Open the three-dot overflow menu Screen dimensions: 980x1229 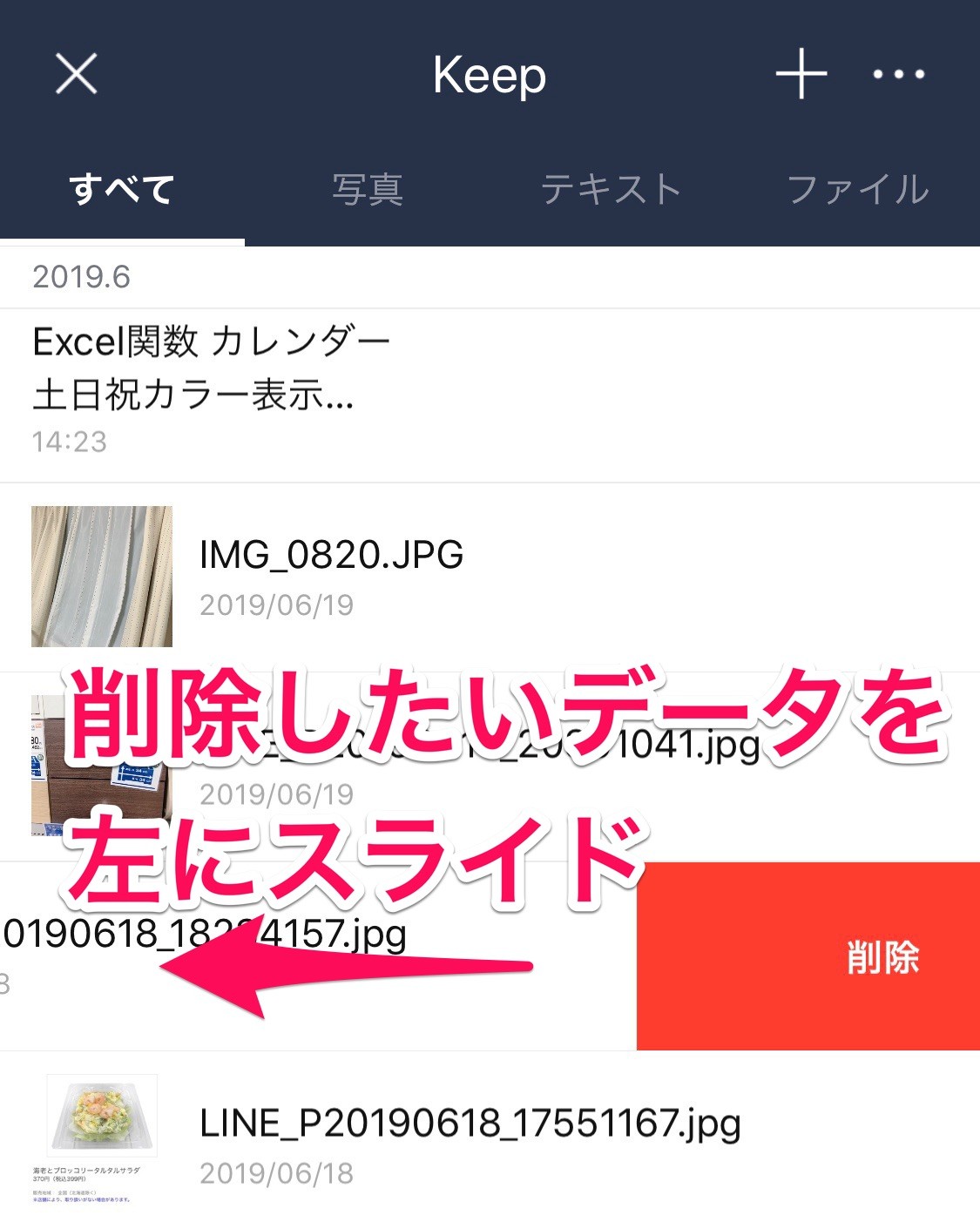899,74
